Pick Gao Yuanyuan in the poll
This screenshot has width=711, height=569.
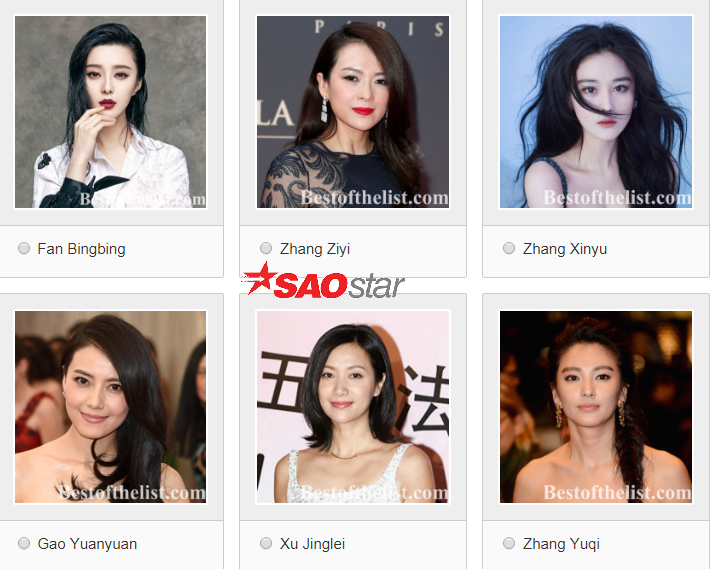(24, 543)
